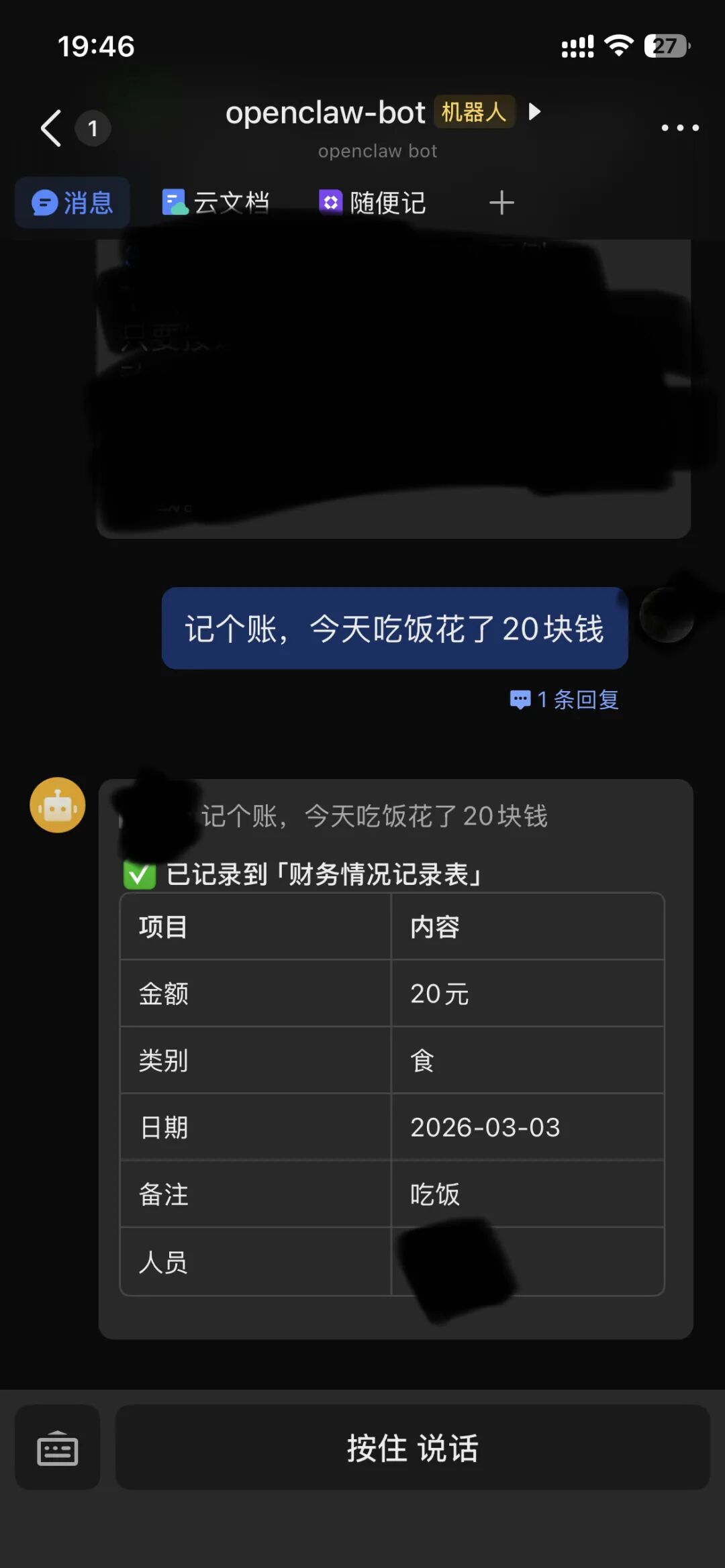Switch to the 云文档 tab
This screenshot has height=1568, width=725.
[215, 203]
